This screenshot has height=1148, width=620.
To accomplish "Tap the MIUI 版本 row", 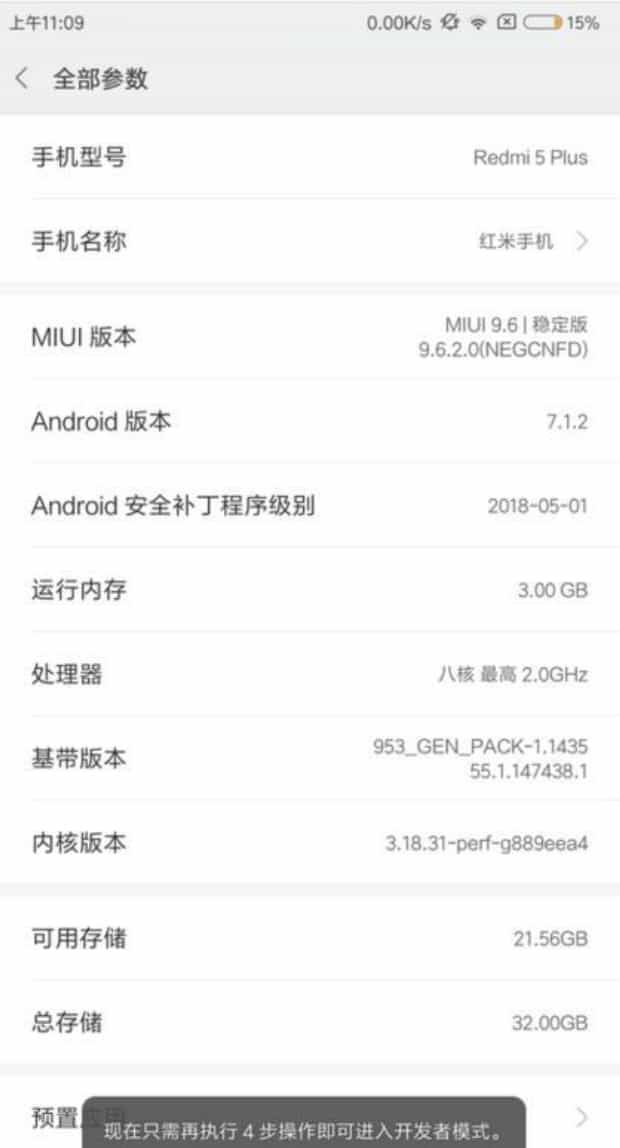I will [309, 337].
